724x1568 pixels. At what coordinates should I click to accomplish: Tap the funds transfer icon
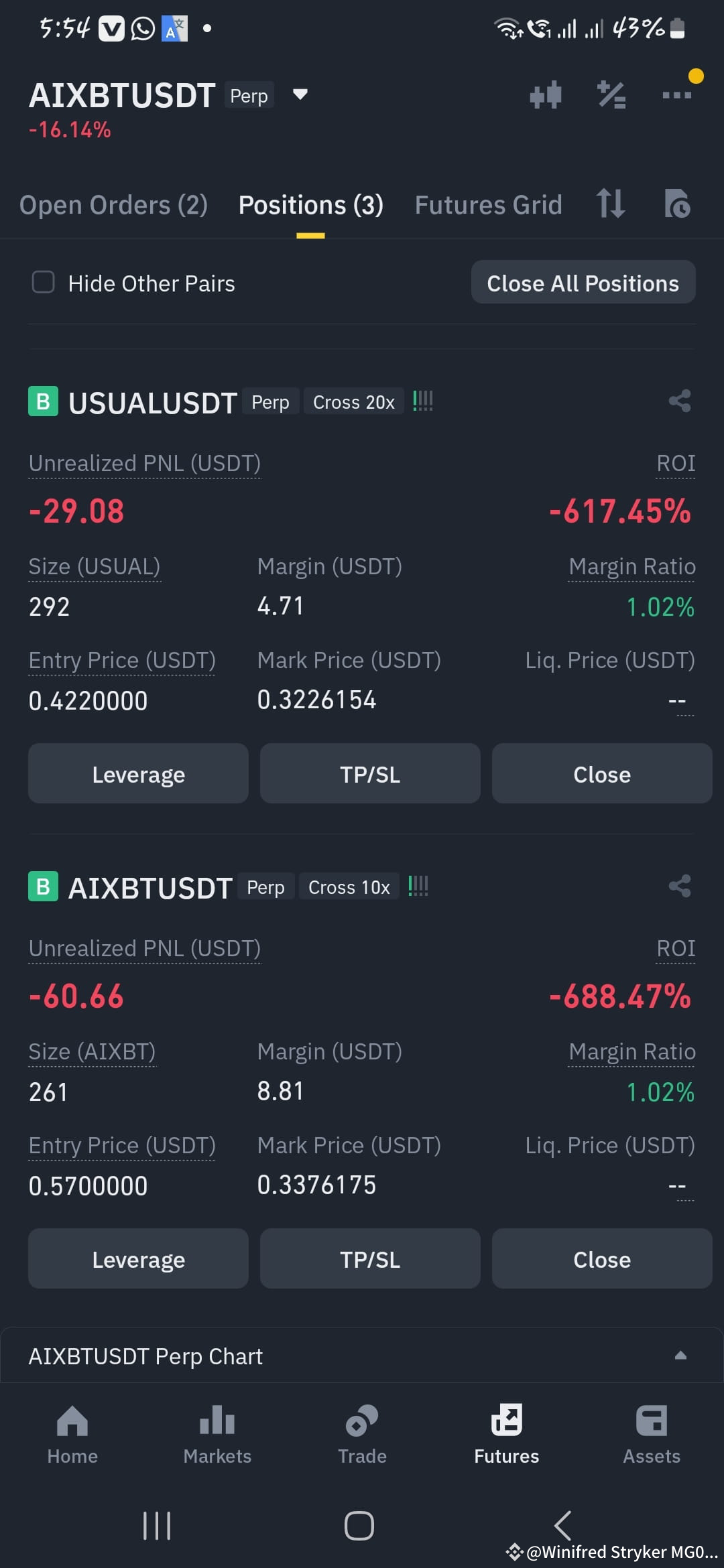point(610,204)
